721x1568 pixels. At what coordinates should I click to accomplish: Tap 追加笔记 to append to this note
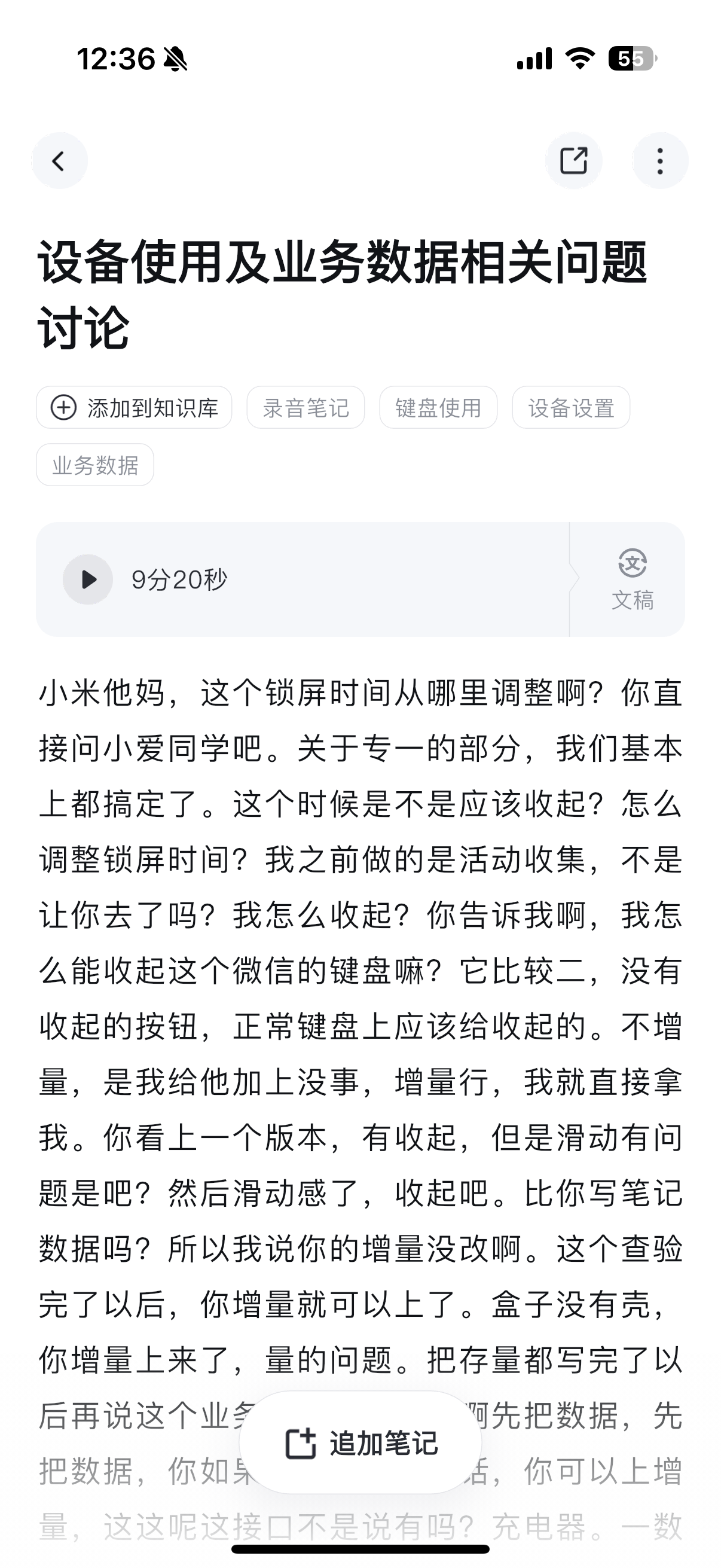(361, 1443)
